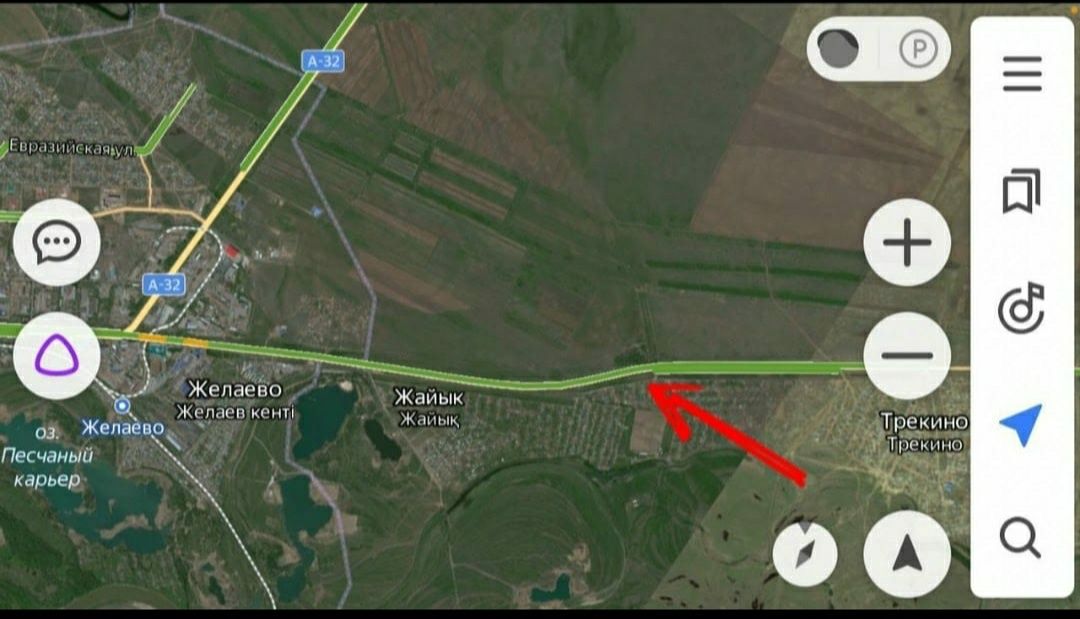Screen dimensions: 1080x619
Task: Activate Alice voice assistant
Action: point(57,355)
